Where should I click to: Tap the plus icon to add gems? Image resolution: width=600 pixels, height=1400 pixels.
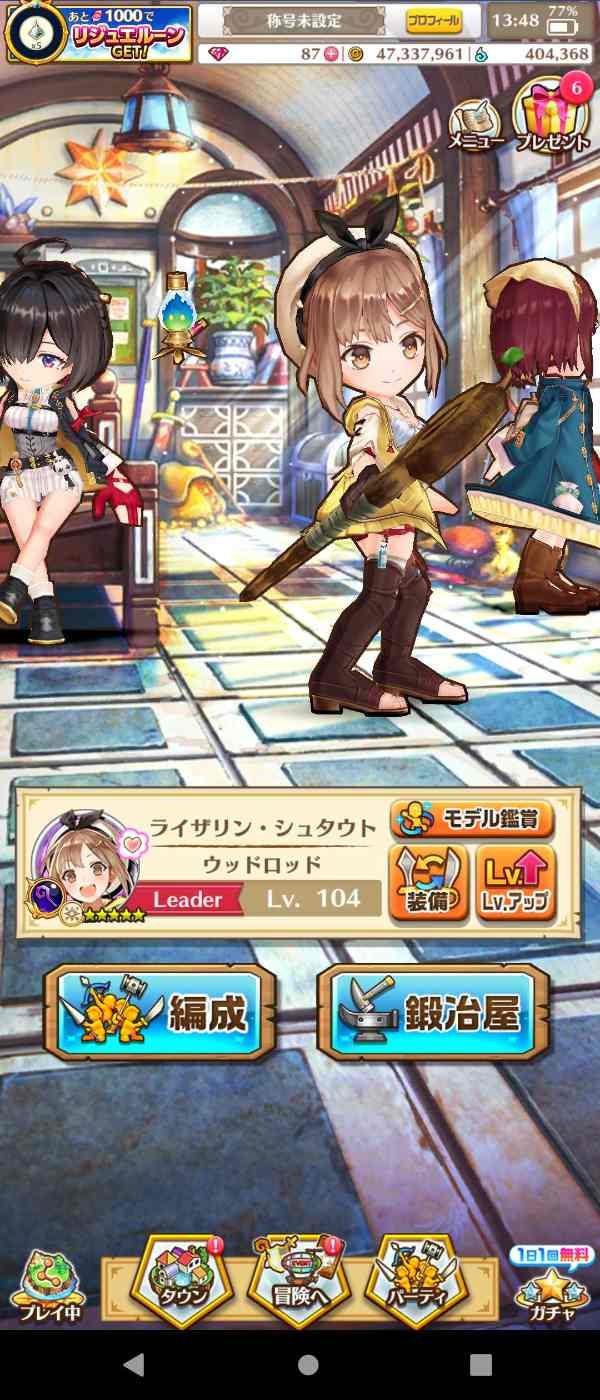(x=332, y=53)
